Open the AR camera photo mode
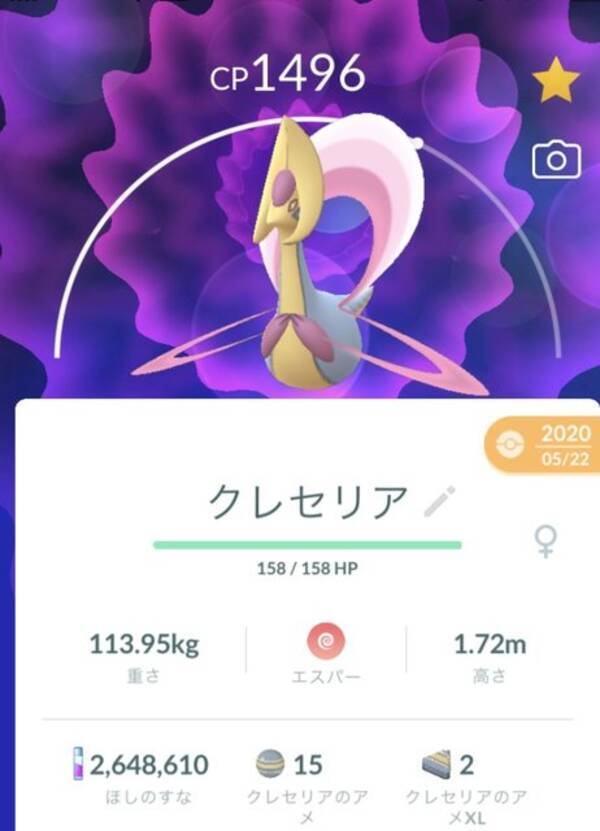The image size is (600, 831). (x=556, y=160)
